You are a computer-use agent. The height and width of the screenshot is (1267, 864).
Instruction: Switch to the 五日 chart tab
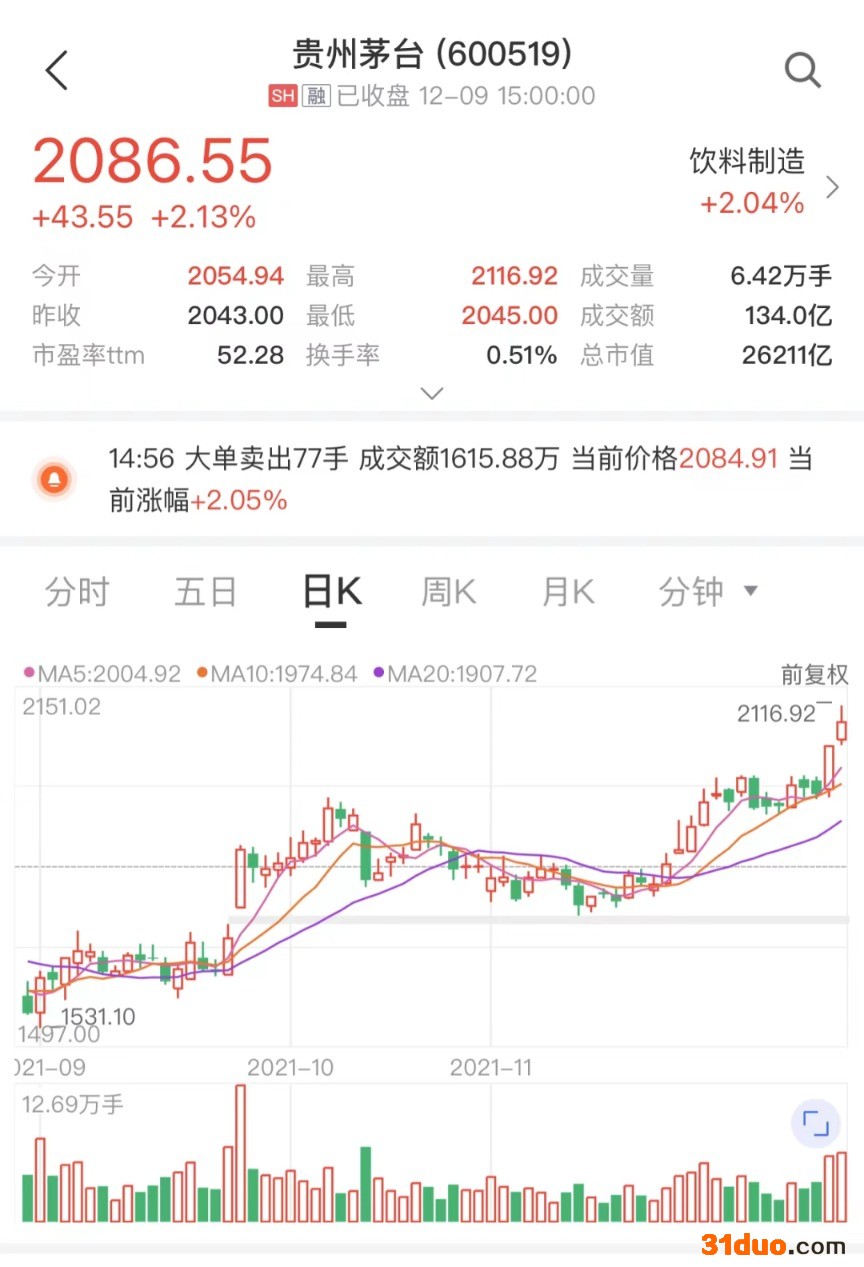point(205,592)
